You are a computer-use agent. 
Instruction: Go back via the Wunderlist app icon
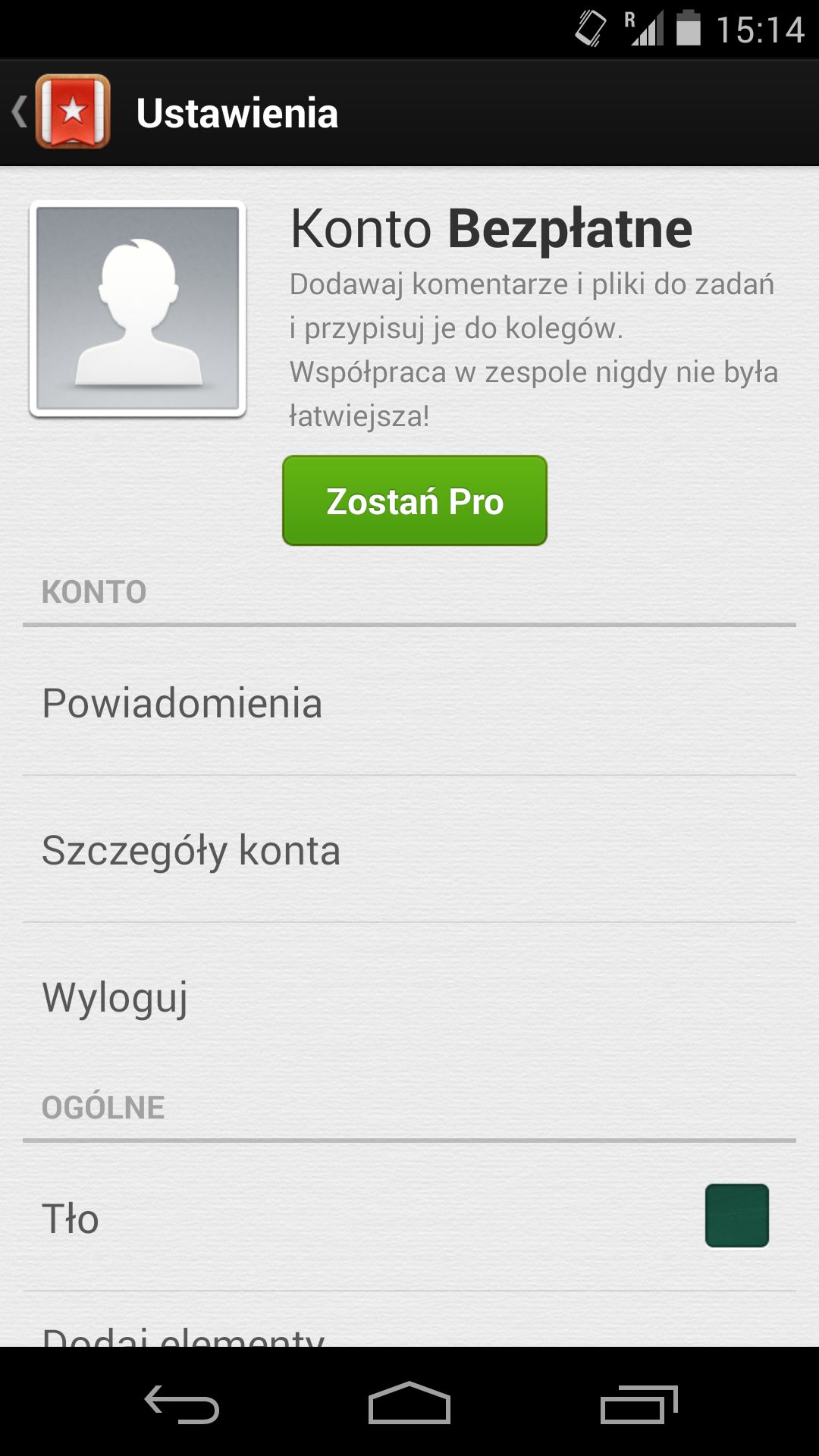point(72,112)
